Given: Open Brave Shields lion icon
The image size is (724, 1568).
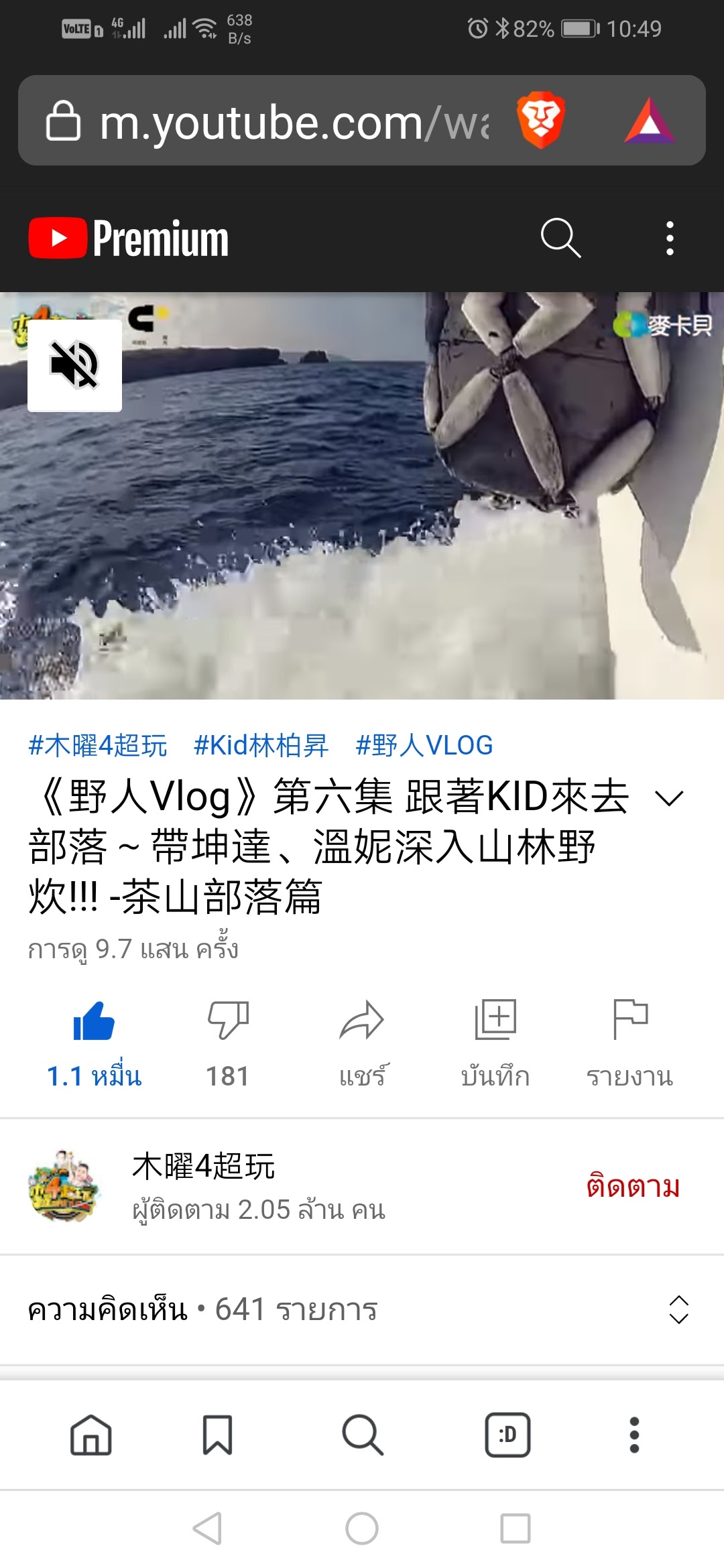Looking at the screenshot, I should click(540, 121).
